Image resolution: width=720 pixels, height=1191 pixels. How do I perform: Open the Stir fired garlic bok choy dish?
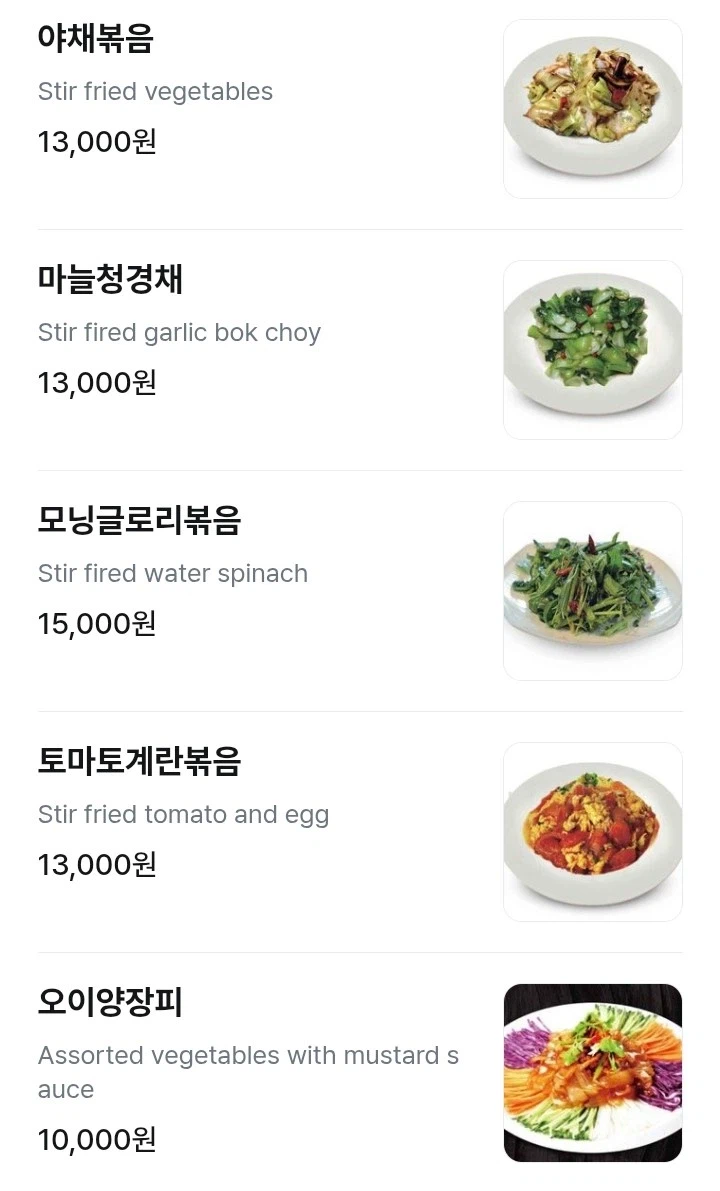(180, 332)
